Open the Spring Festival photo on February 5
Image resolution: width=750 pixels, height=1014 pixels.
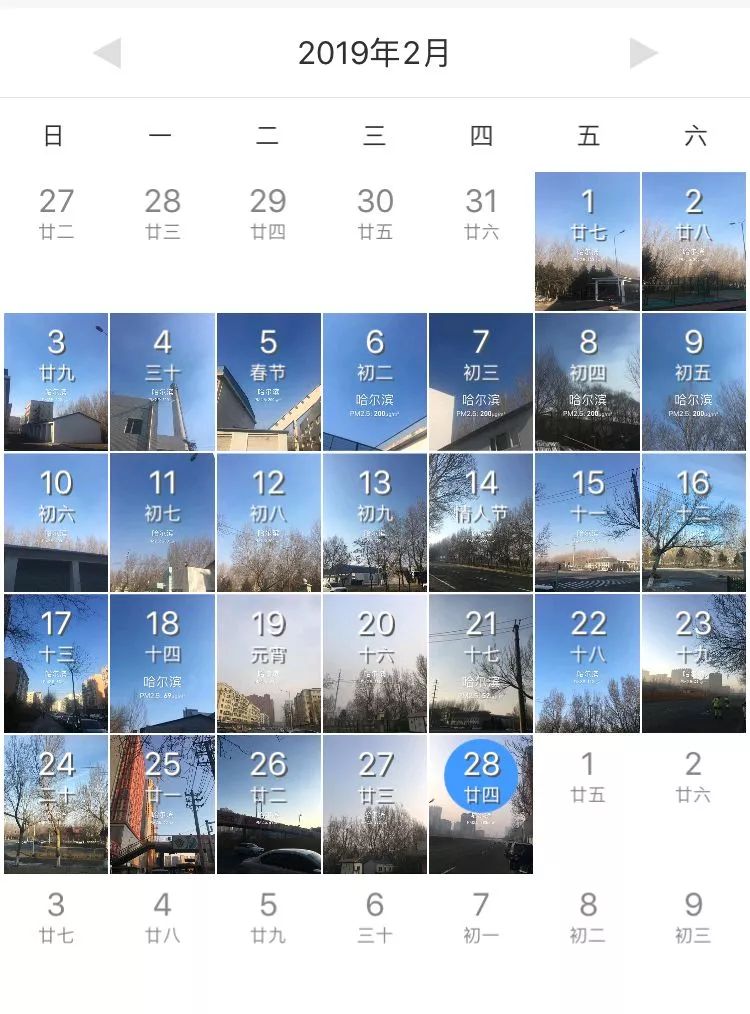point(268,382)
